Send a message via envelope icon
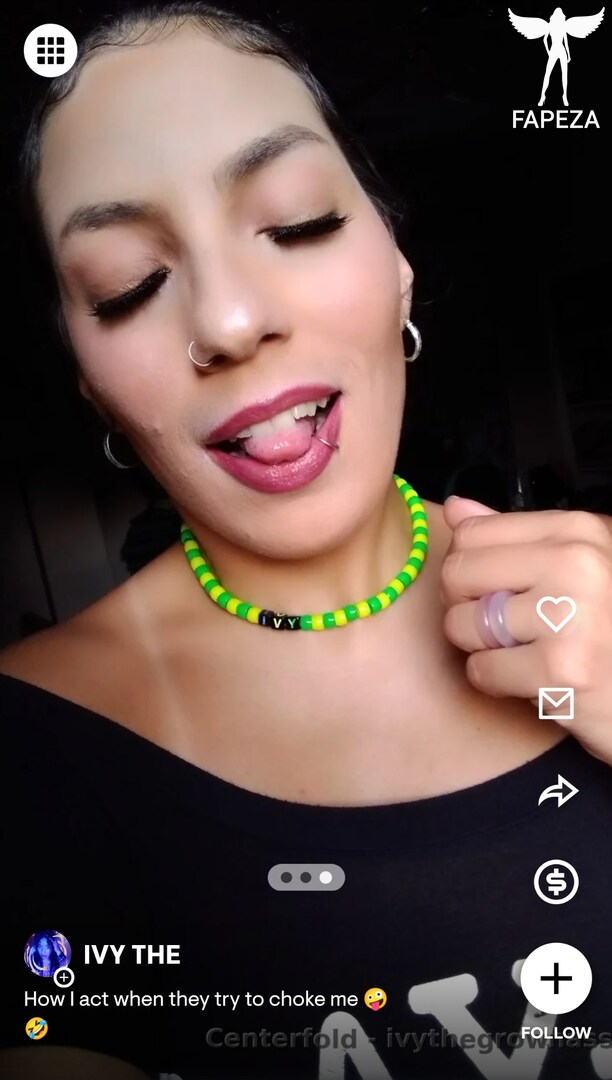The height and width of the screenshot is (1080, 612). click(556, 703)
